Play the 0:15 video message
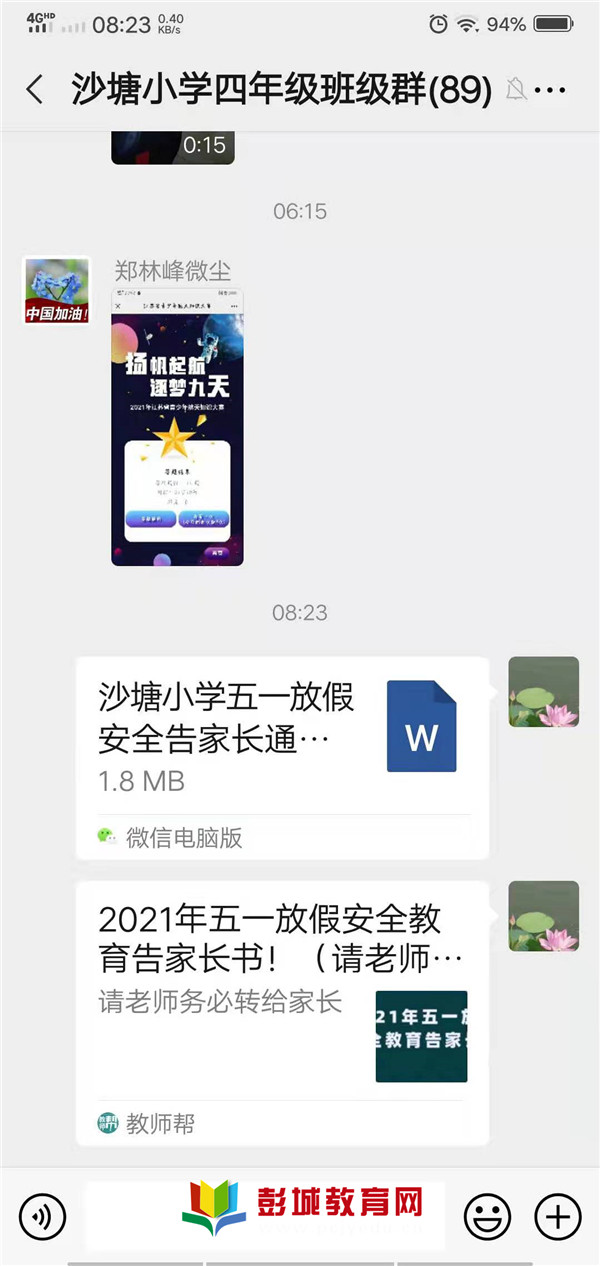The height and width of the screenshot is (1266, 600). [x=172, y=146]
